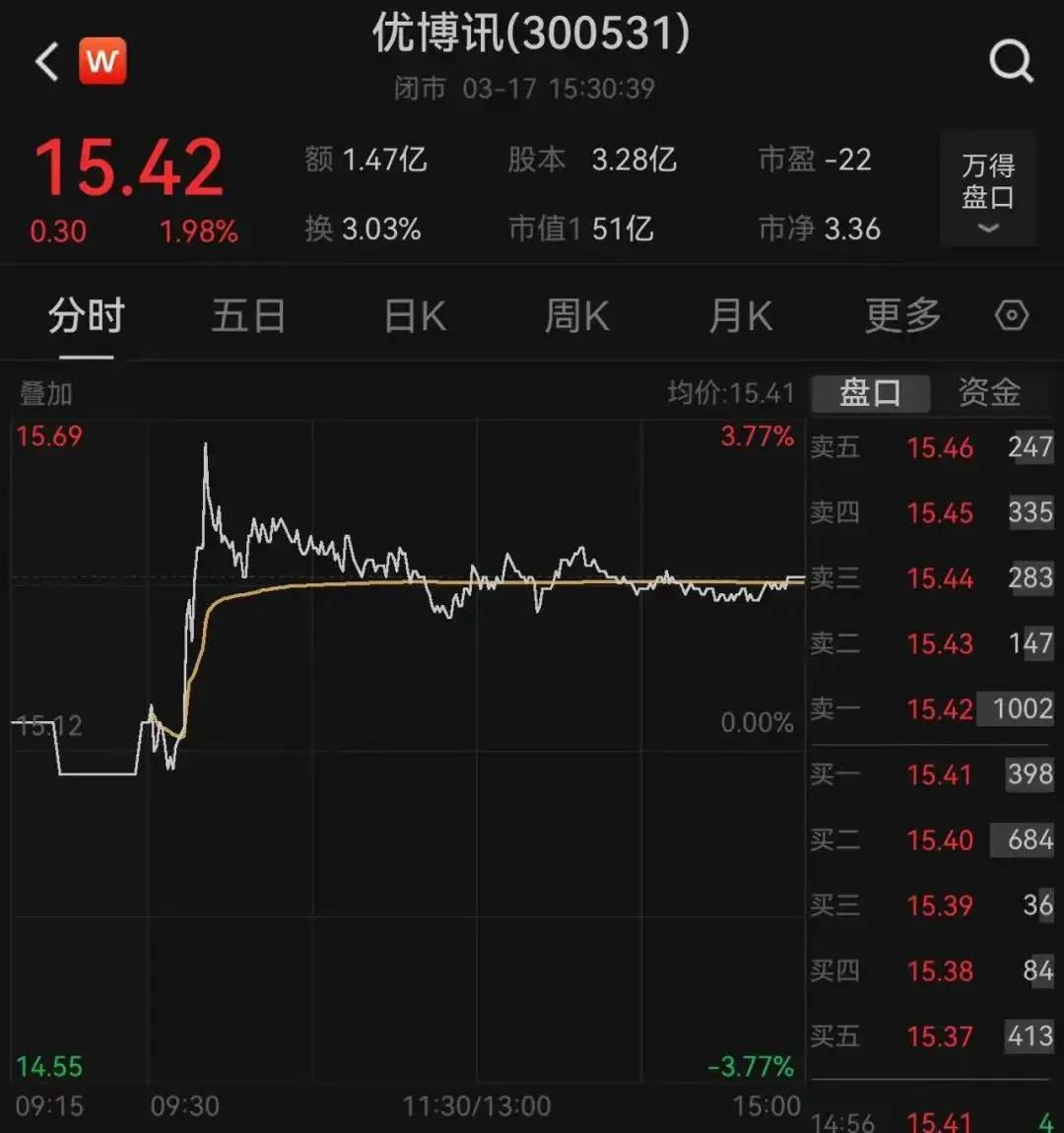1064x1133 pixels.
Task: Open the 五日 five-day dropdown view
Action: (x=248, y=315)
